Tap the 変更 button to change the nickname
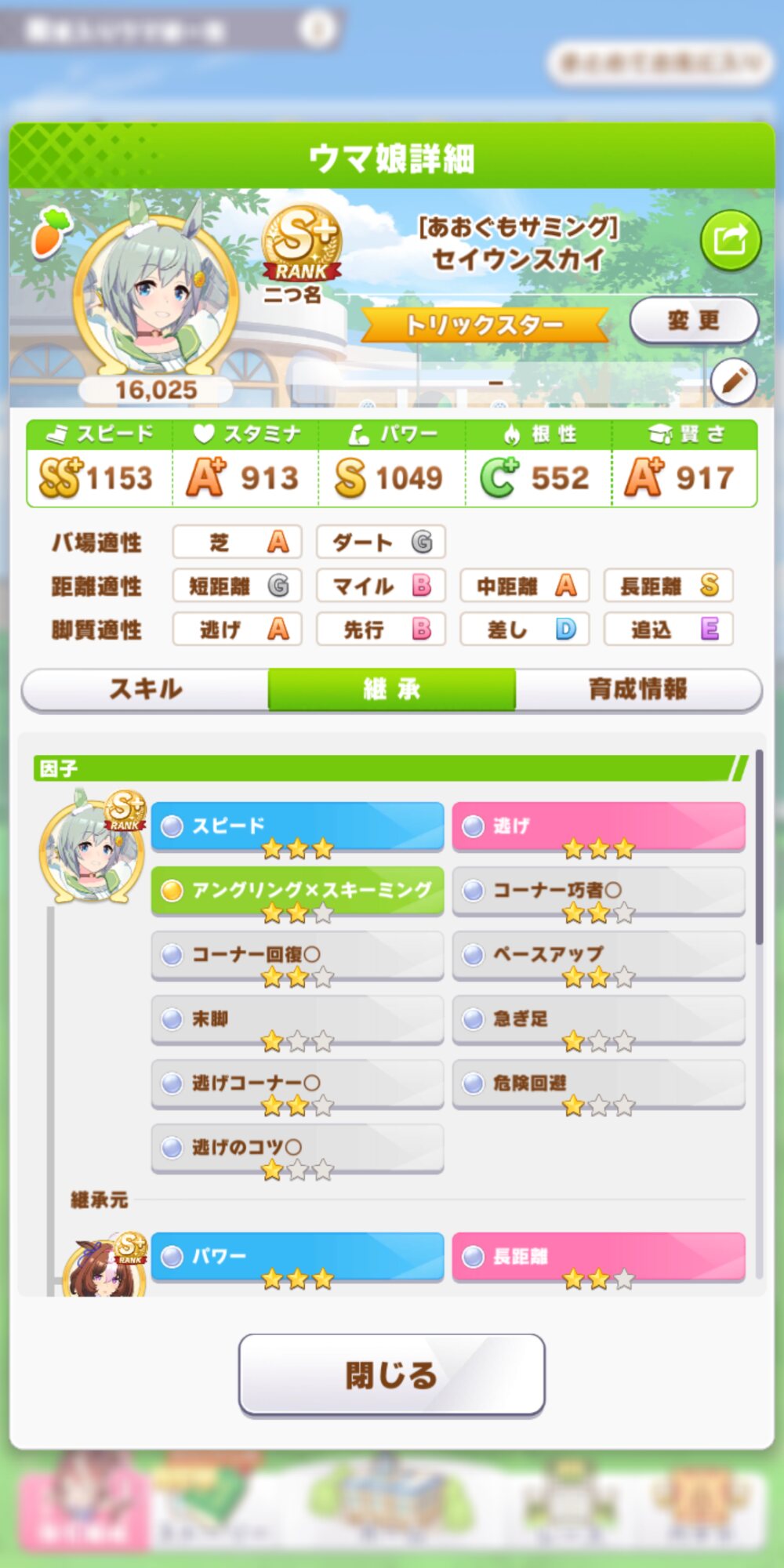 tap(694, 321)
